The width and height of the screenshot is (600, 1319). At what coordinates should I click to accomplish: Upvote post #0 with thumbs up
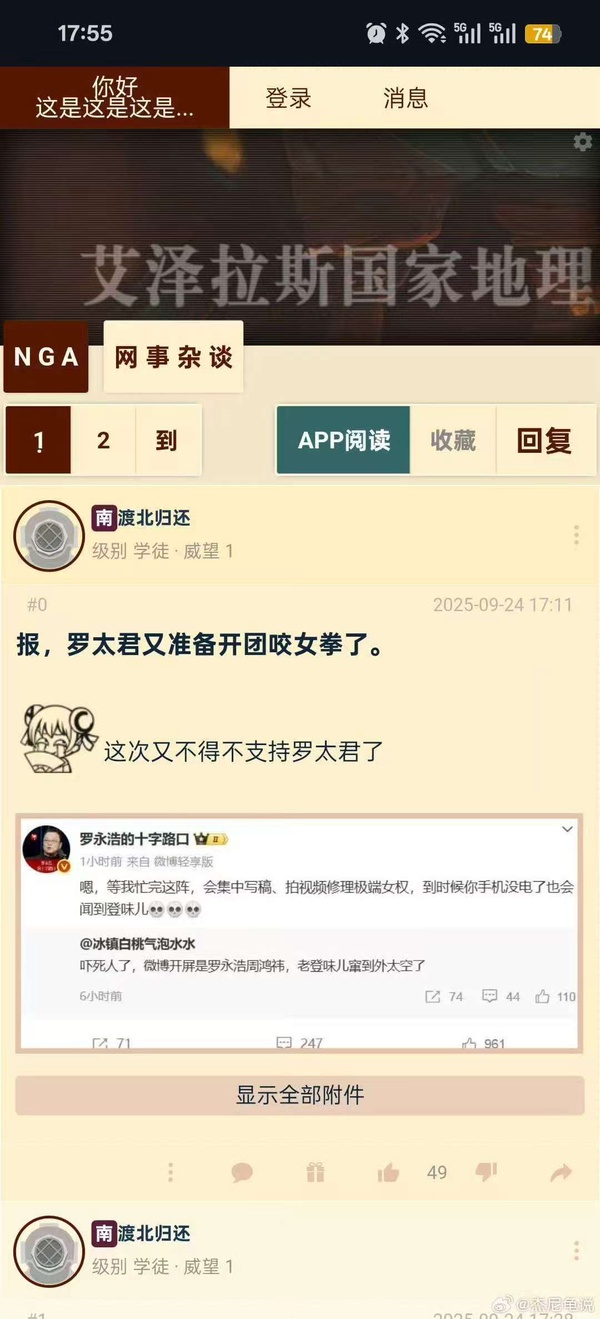click(388, 1172)
